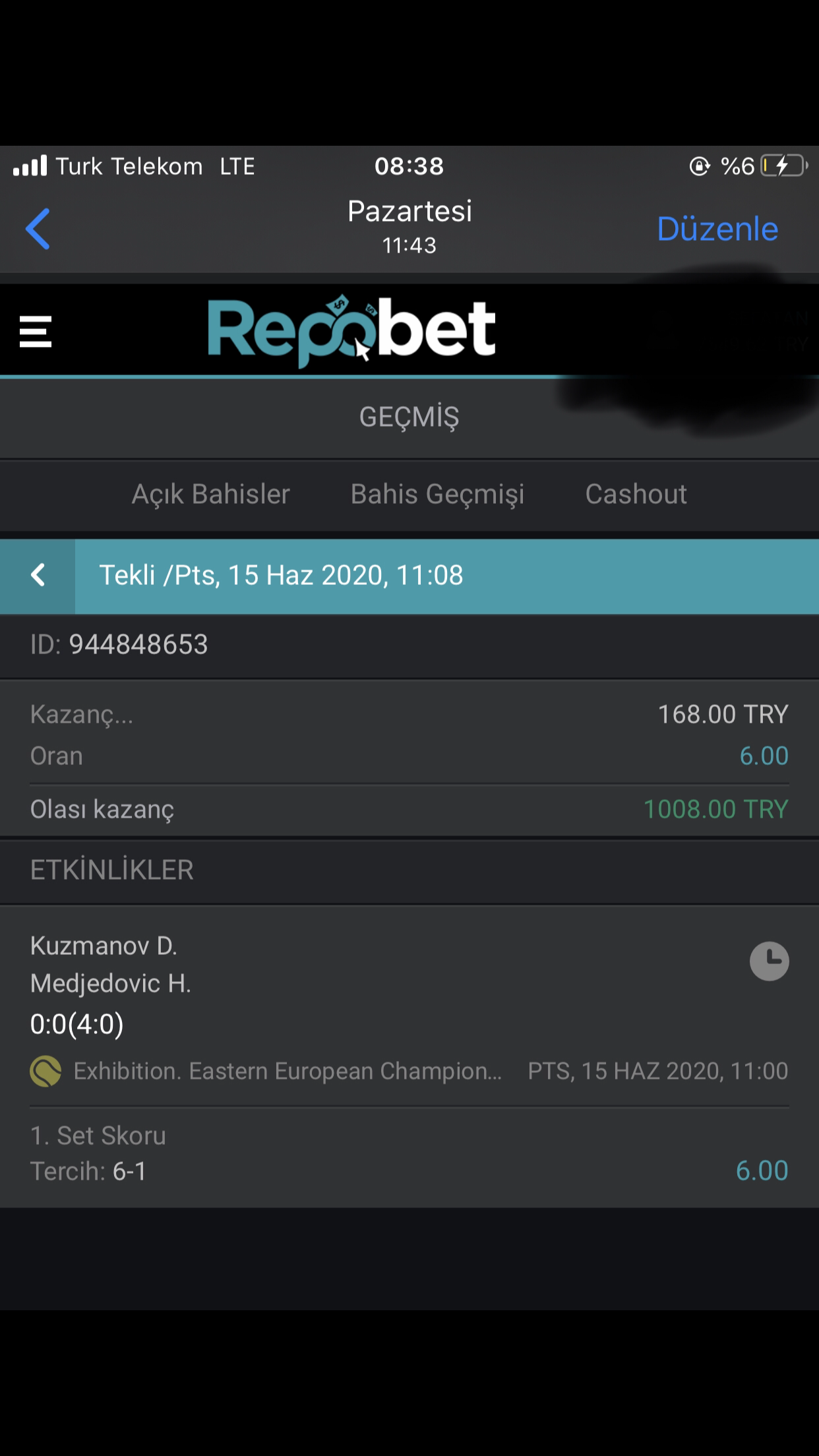The height and width of the screenshot is (1456, 819).
Task: Open Düzenle to edit the photo
Action: [x=717, y=229]
